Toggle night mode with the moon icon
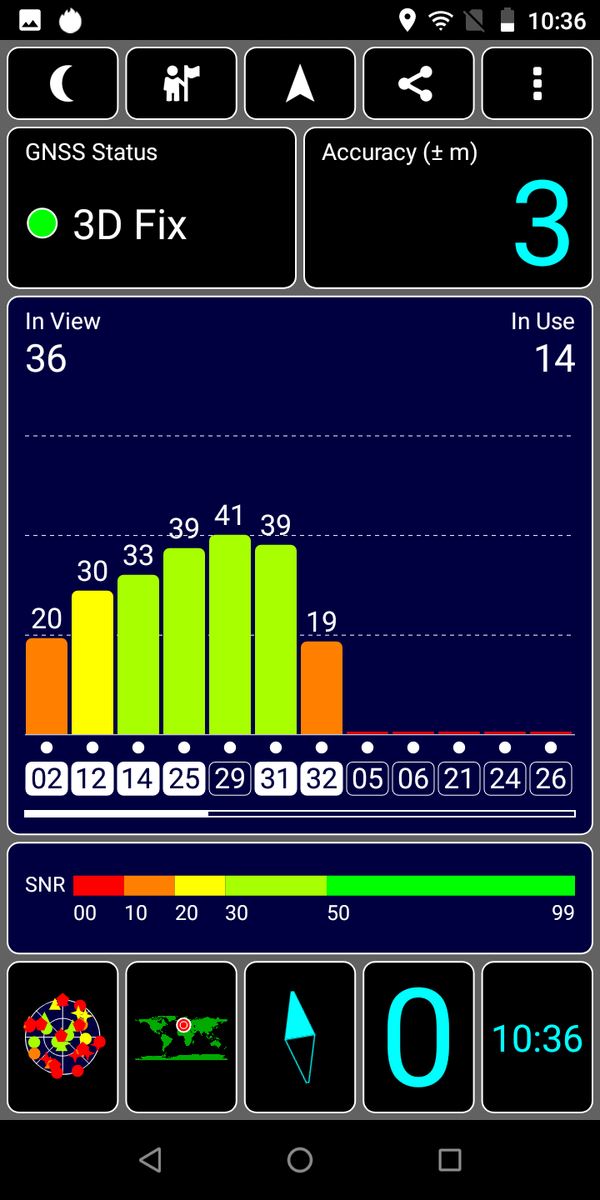This screenshot has height=1200, width=600. (62, 84)
